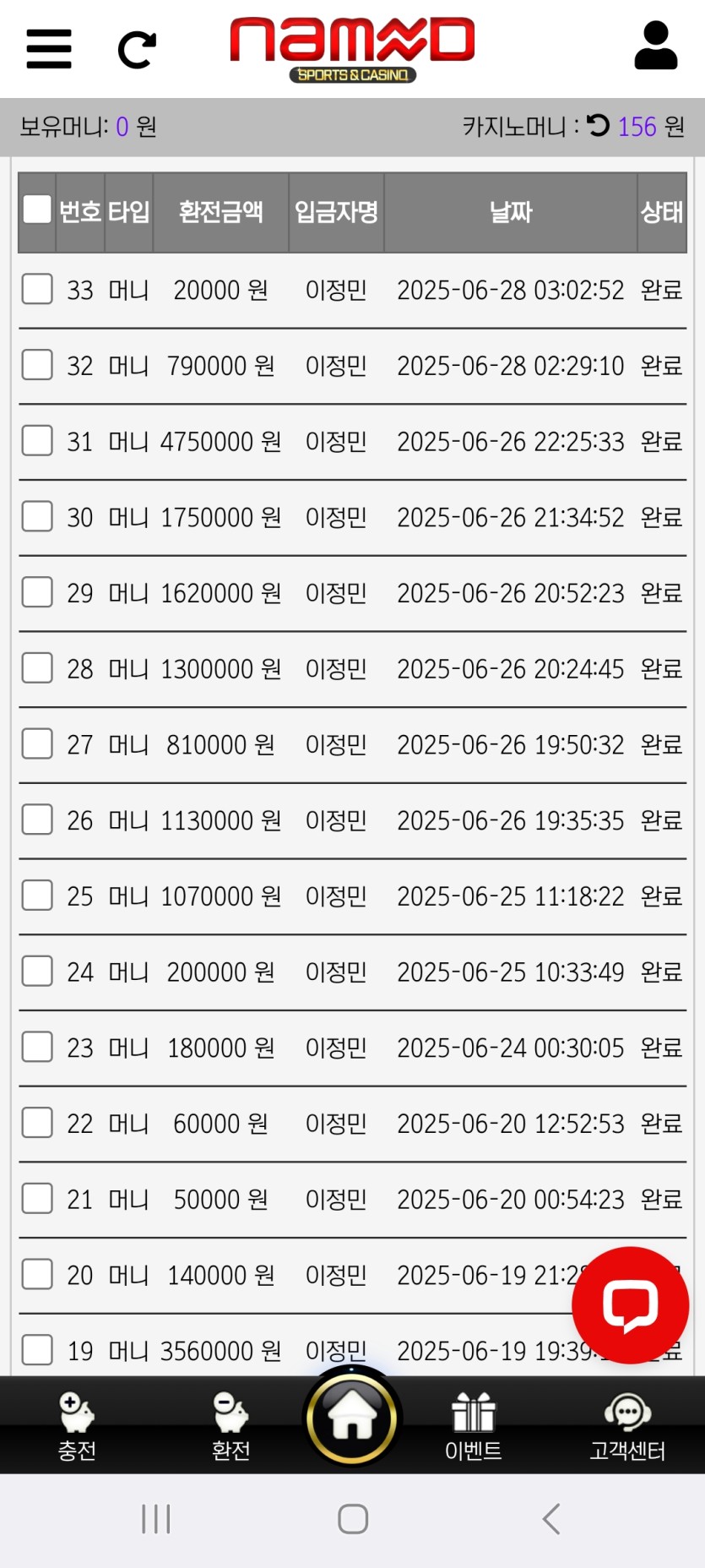Image resolution: width=705 pixels, height=1568 pixels.
Task: Go to 충전 deposit tab
Action: 77,1426
